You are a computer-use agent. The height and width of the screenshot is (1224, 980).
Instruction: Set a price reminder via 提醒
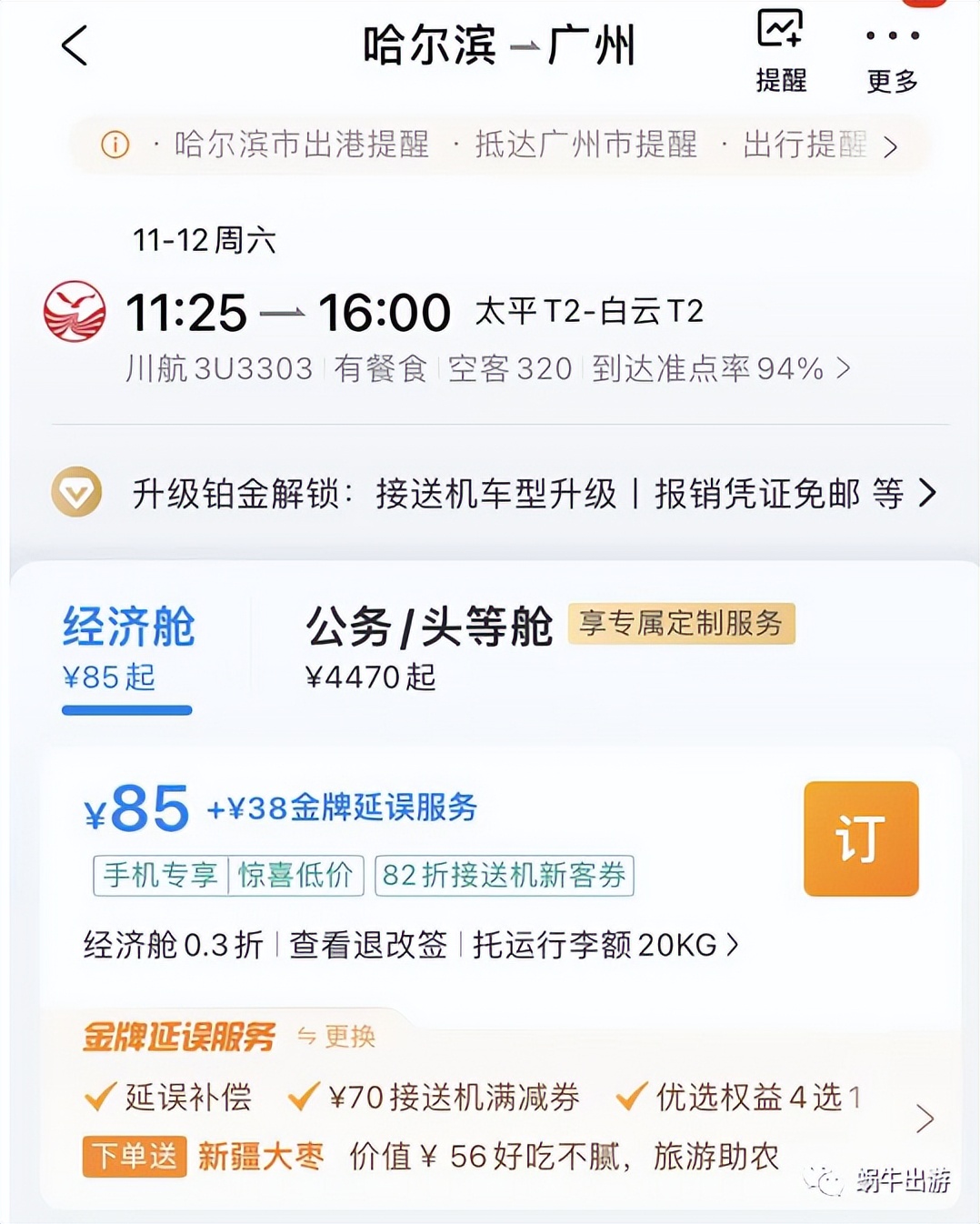[x=780, y=51]
